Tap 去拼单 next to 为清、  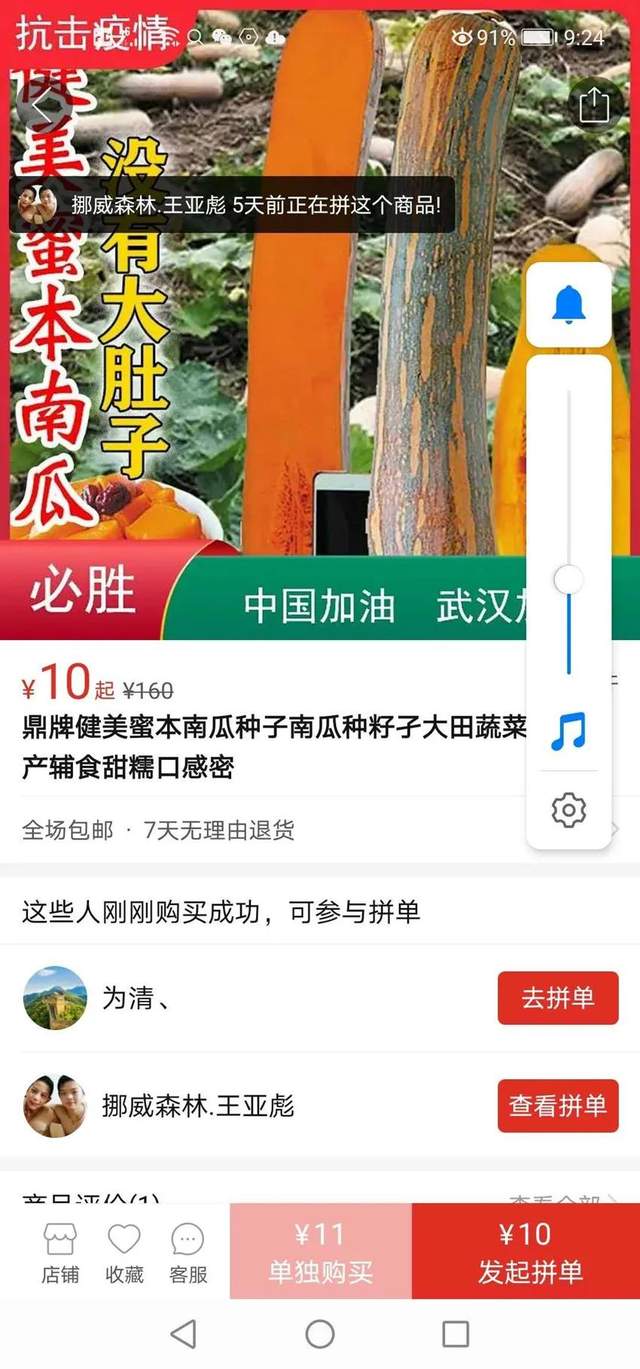(558, 997)
